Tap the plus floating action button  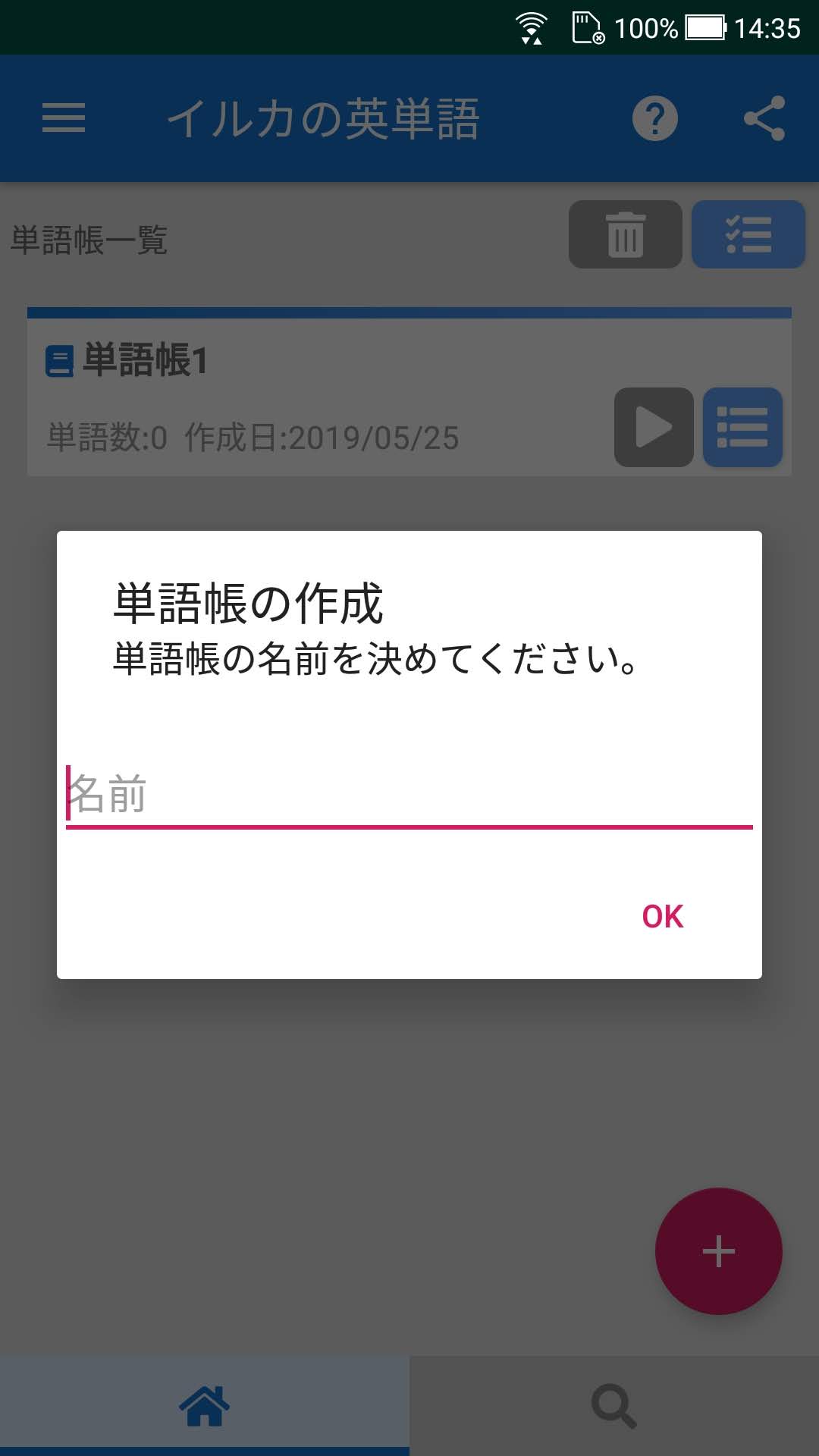click(x=719, y=1251)
